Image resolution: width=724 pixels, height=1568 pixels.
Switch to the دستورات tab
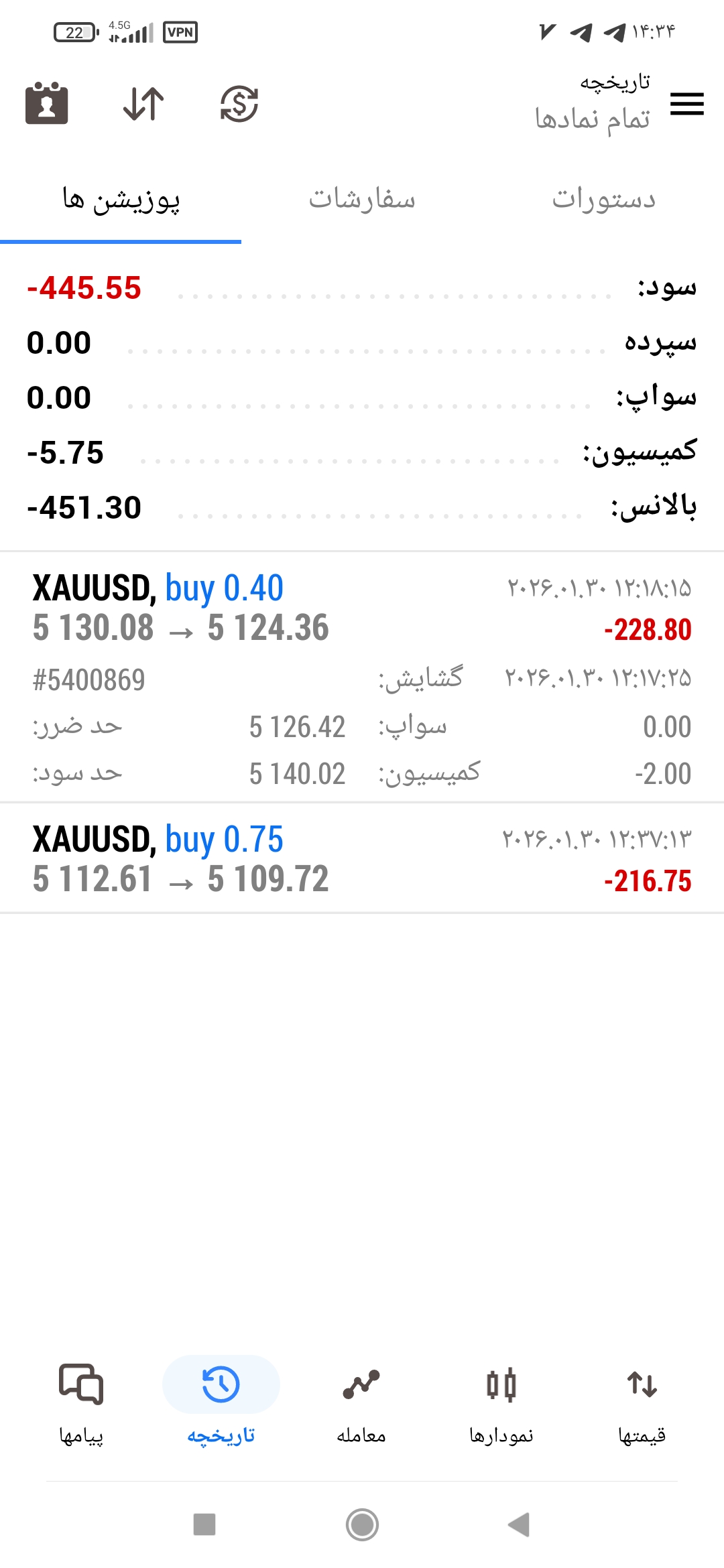click(x=603, y=200)
